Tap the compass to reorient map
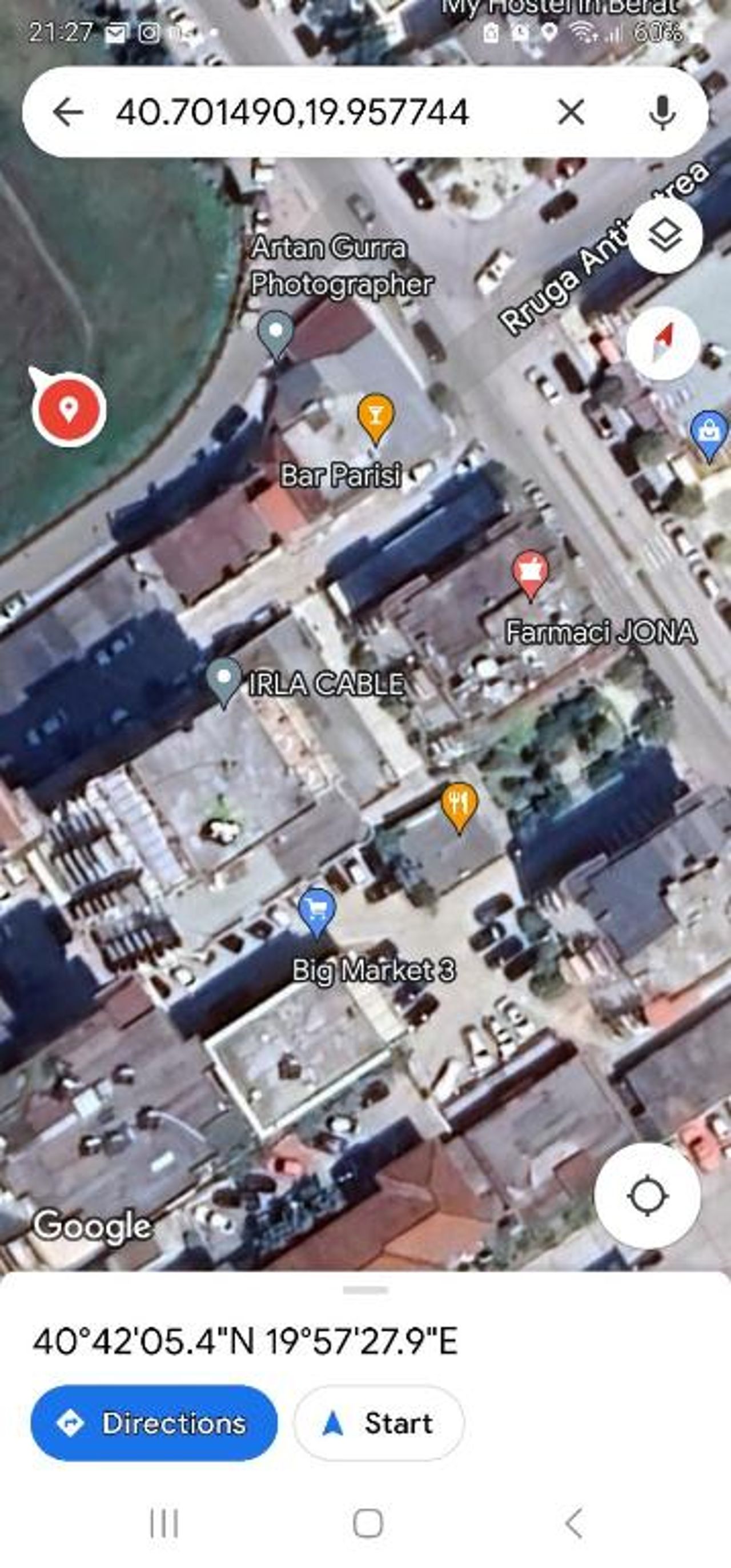 664,343
